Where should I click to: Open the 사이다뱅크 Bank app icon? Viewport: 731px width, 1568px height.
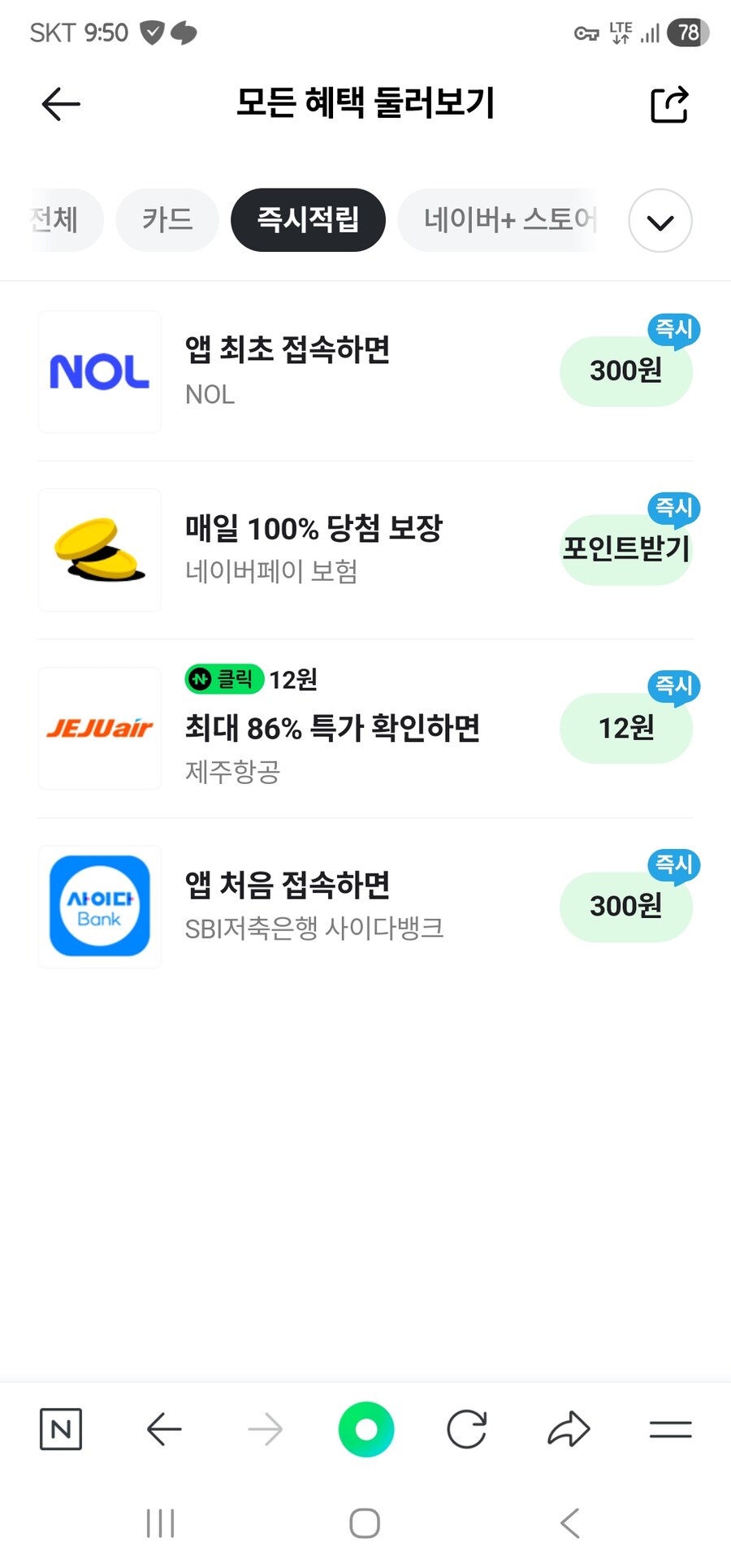(99, 907)
